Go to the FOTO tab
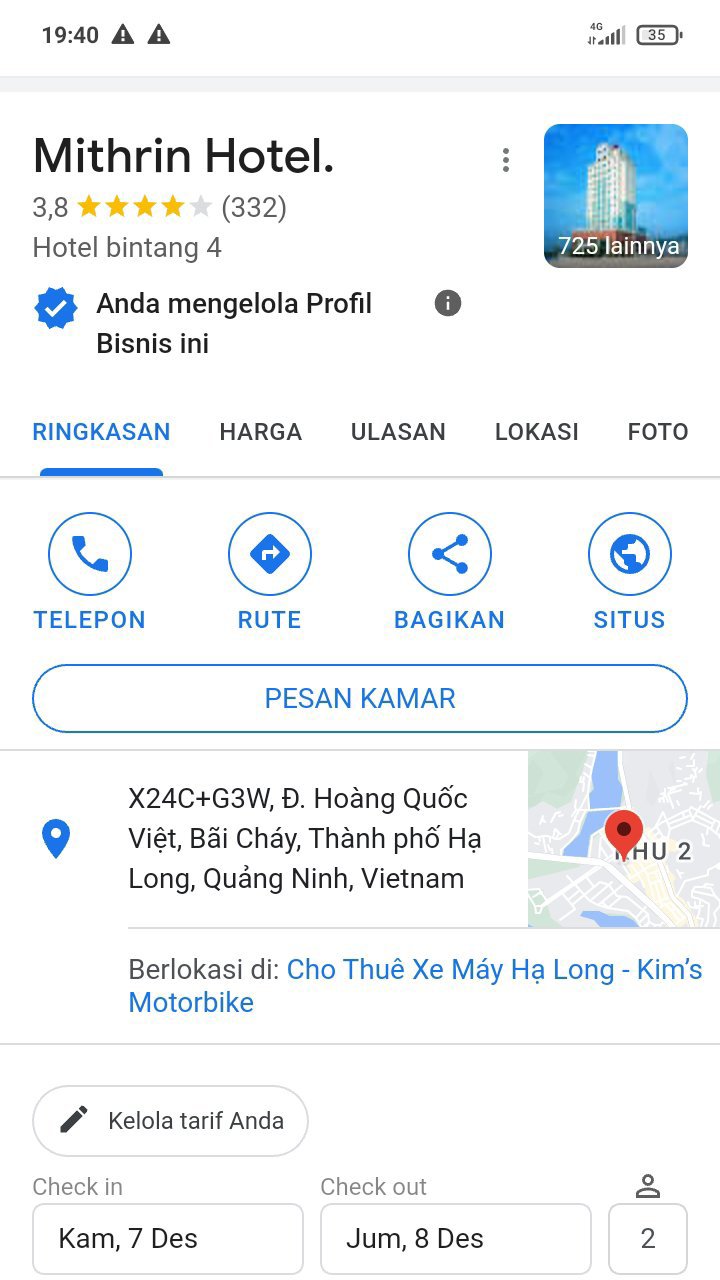Screen dimensions: 720x1280 click(657, 432)
